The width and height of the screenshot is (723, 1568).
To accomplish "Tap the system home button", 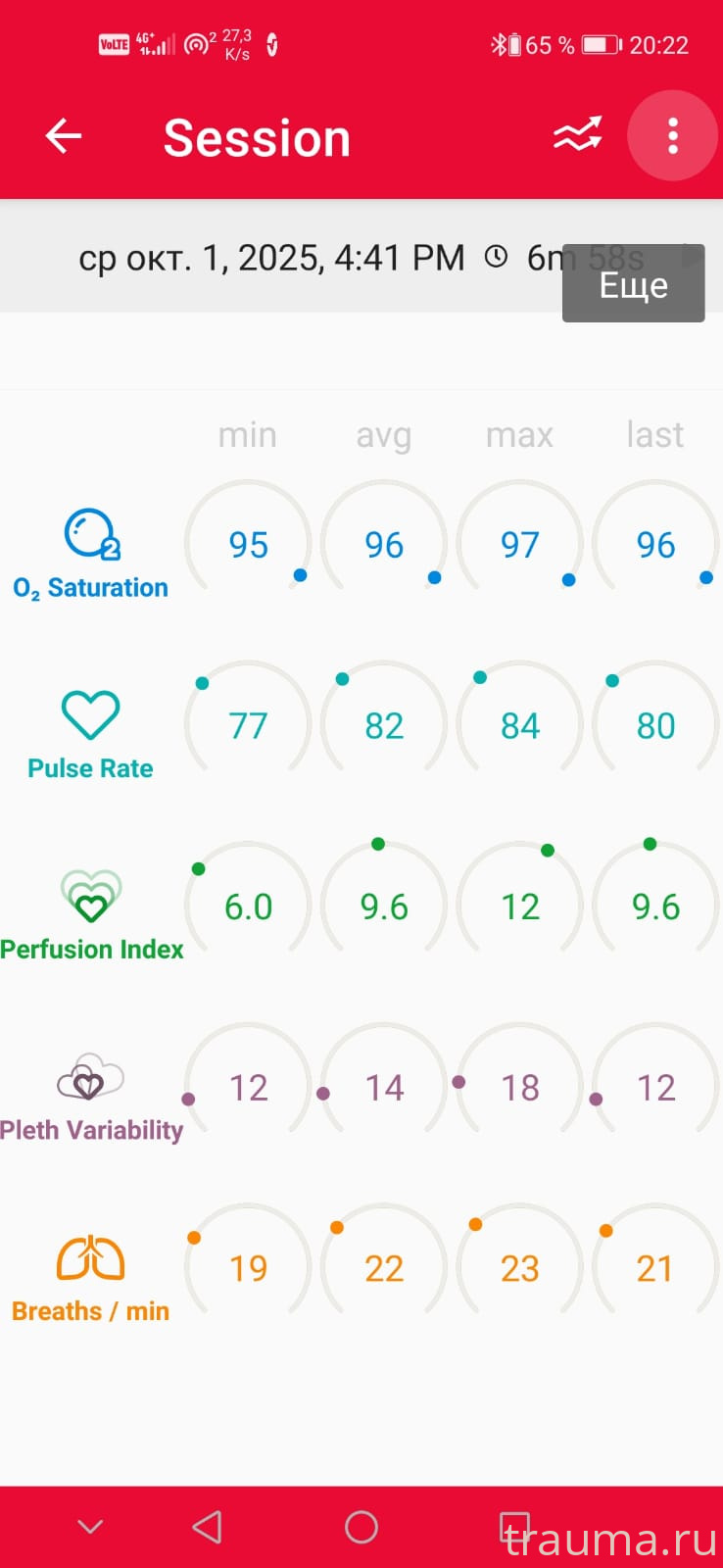I will [361, 1527].
